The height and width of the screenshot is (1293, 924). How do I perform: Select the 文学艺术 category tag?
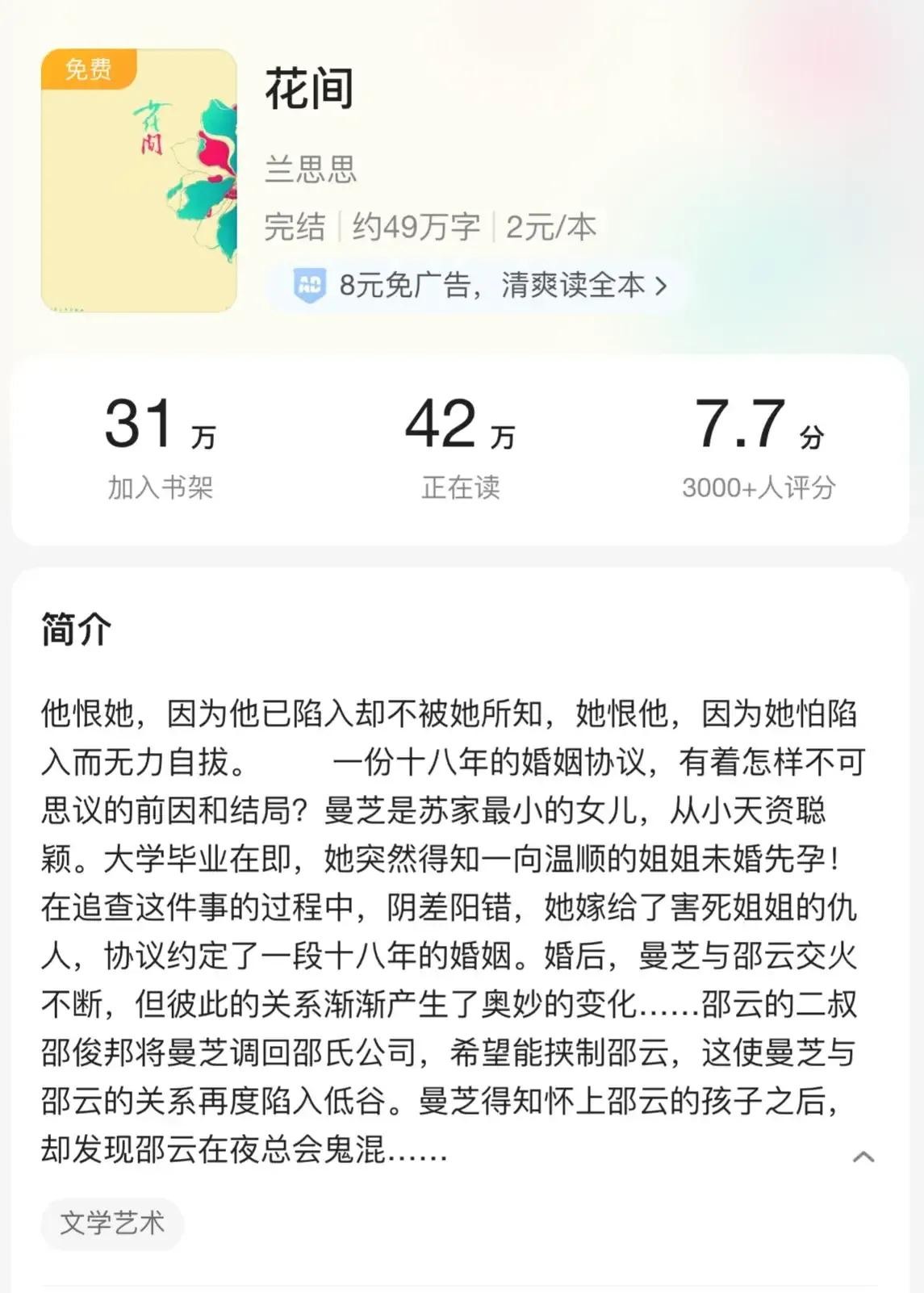[112, 1224]
